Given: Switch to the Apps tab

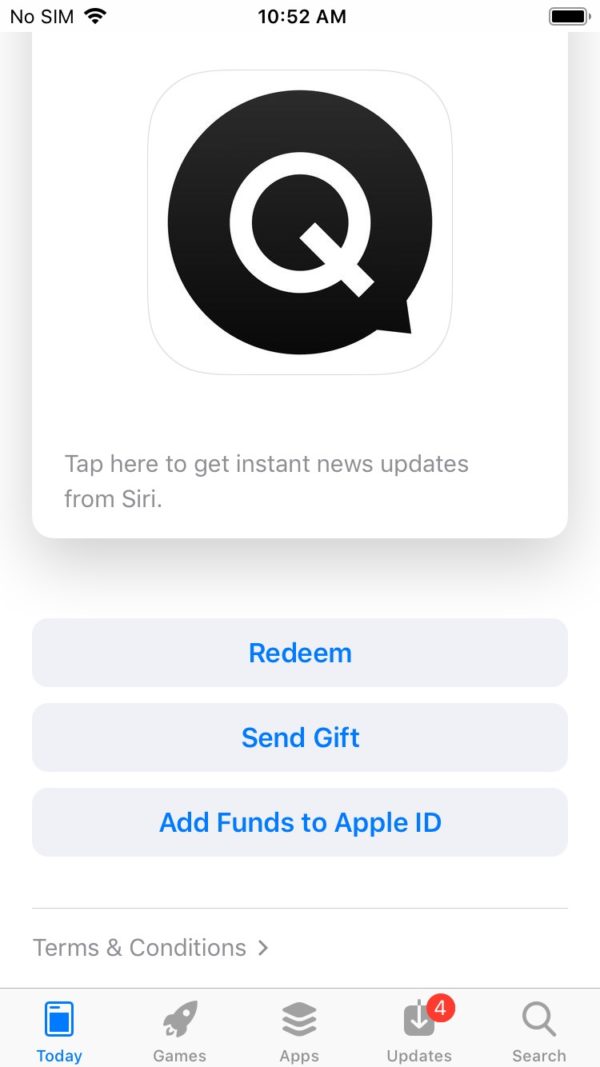Looking at the screenshot, I should pyautogui.click(x=299, y=1031).
